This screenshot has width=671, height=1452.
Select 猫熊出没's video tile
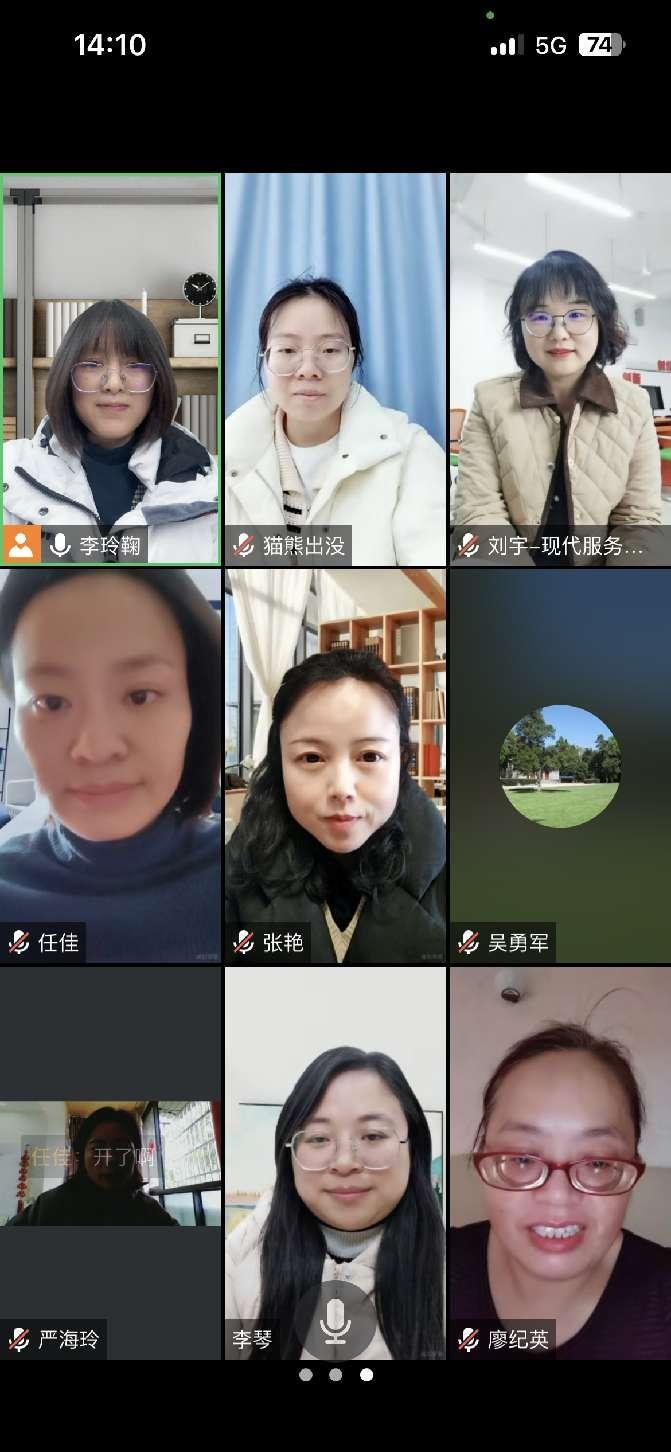coord(335,368)
